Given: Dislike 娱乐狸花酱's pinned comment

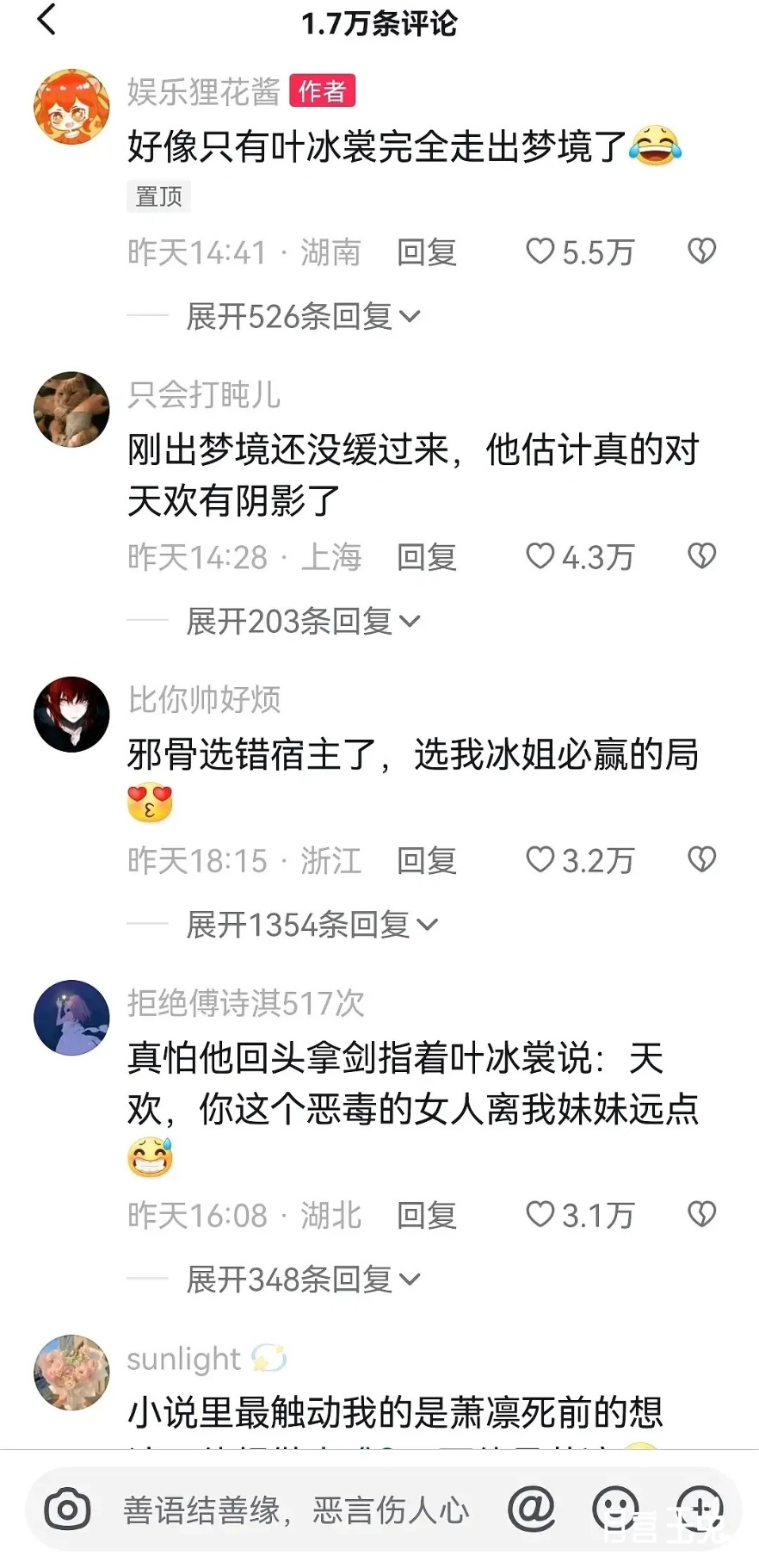Looking at the screenshot, I should point(701,251).
